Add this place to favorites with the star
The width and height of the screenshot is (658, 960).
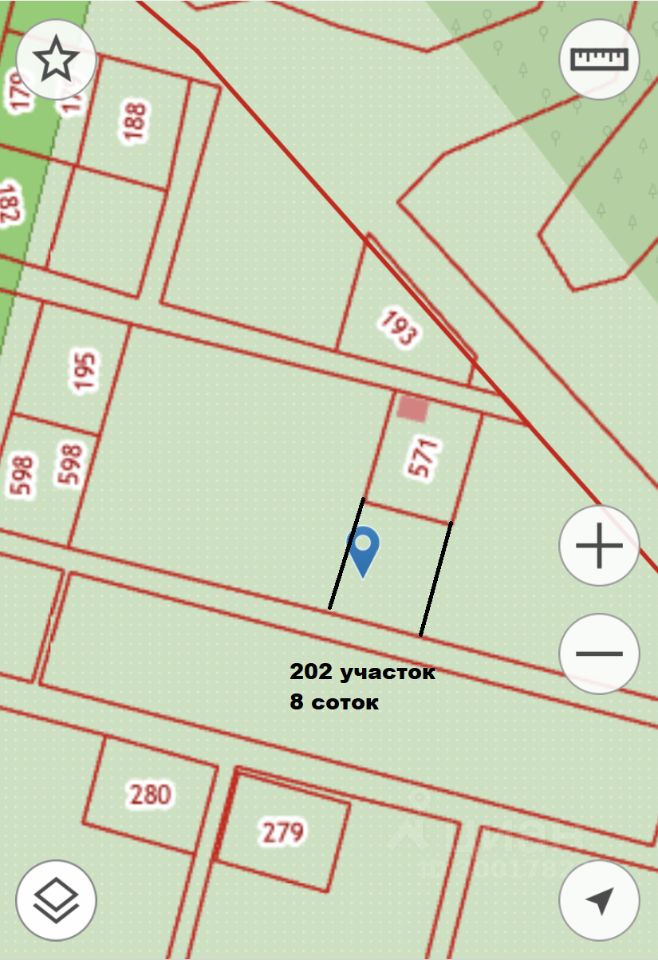pos(56,59)
